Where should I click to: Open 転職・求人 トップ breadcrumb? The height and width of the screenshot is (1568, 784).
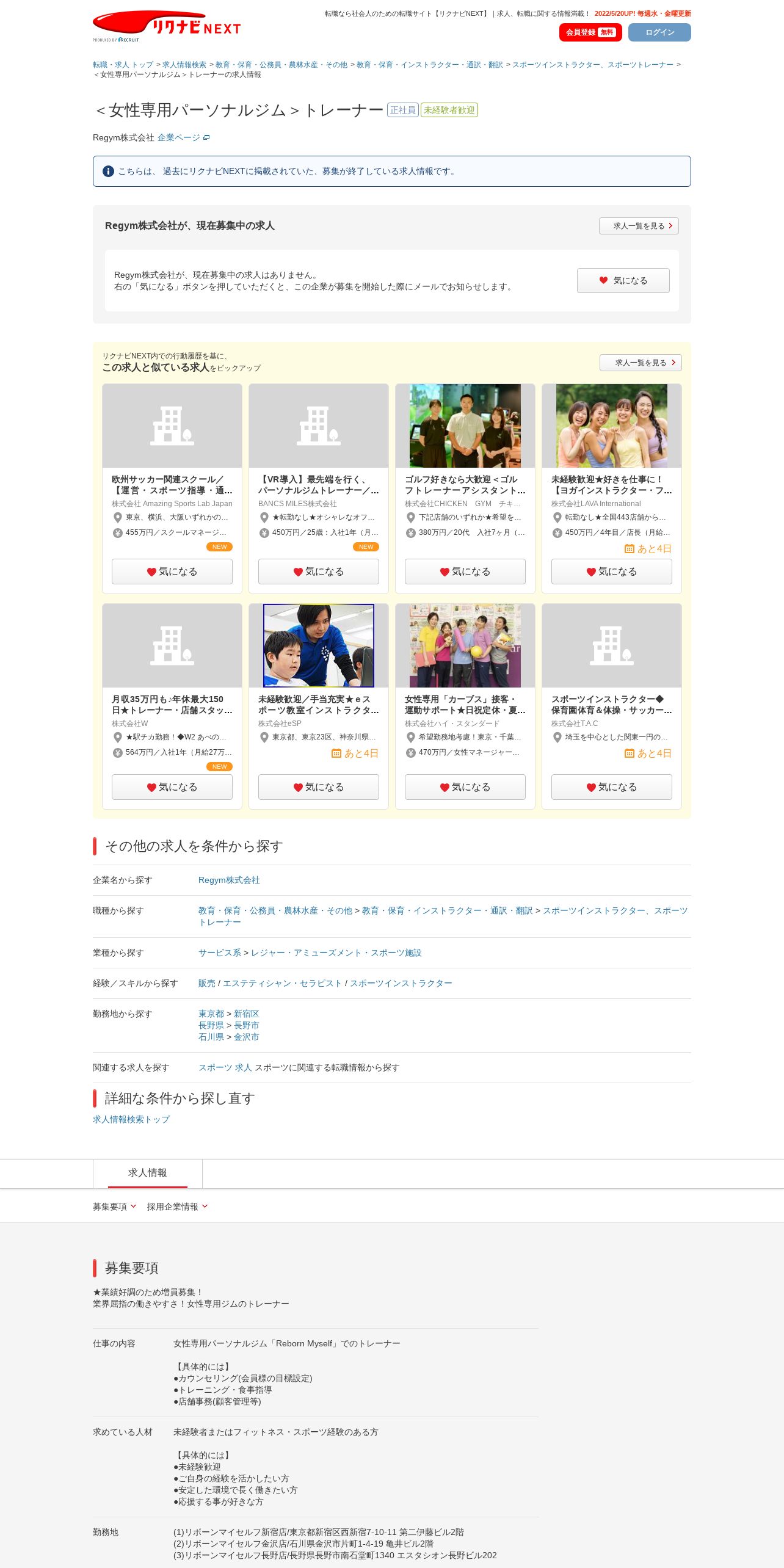(123, 65)
